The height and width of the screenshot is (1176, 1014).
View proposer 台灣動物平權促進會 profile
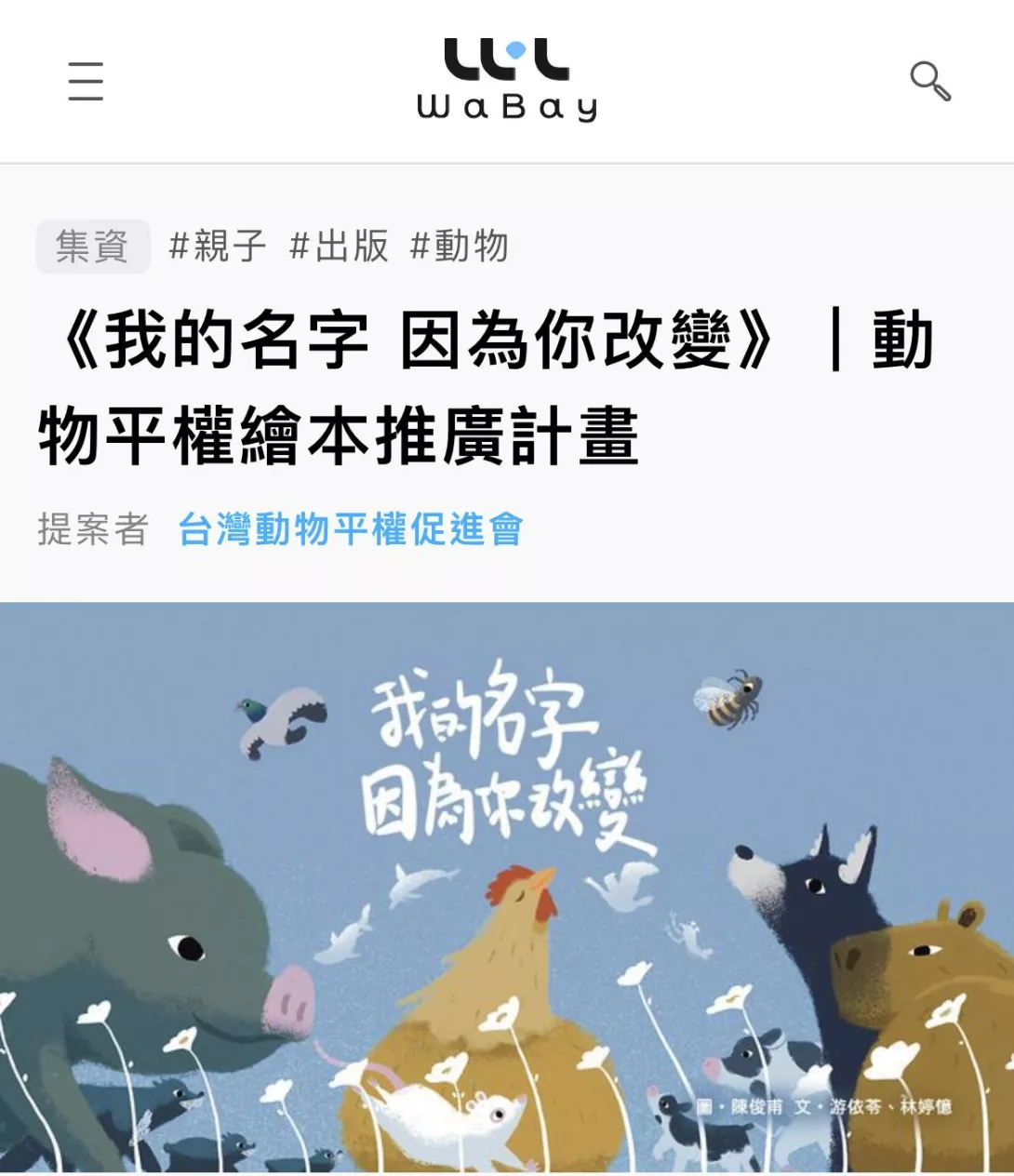coord(350,529)
